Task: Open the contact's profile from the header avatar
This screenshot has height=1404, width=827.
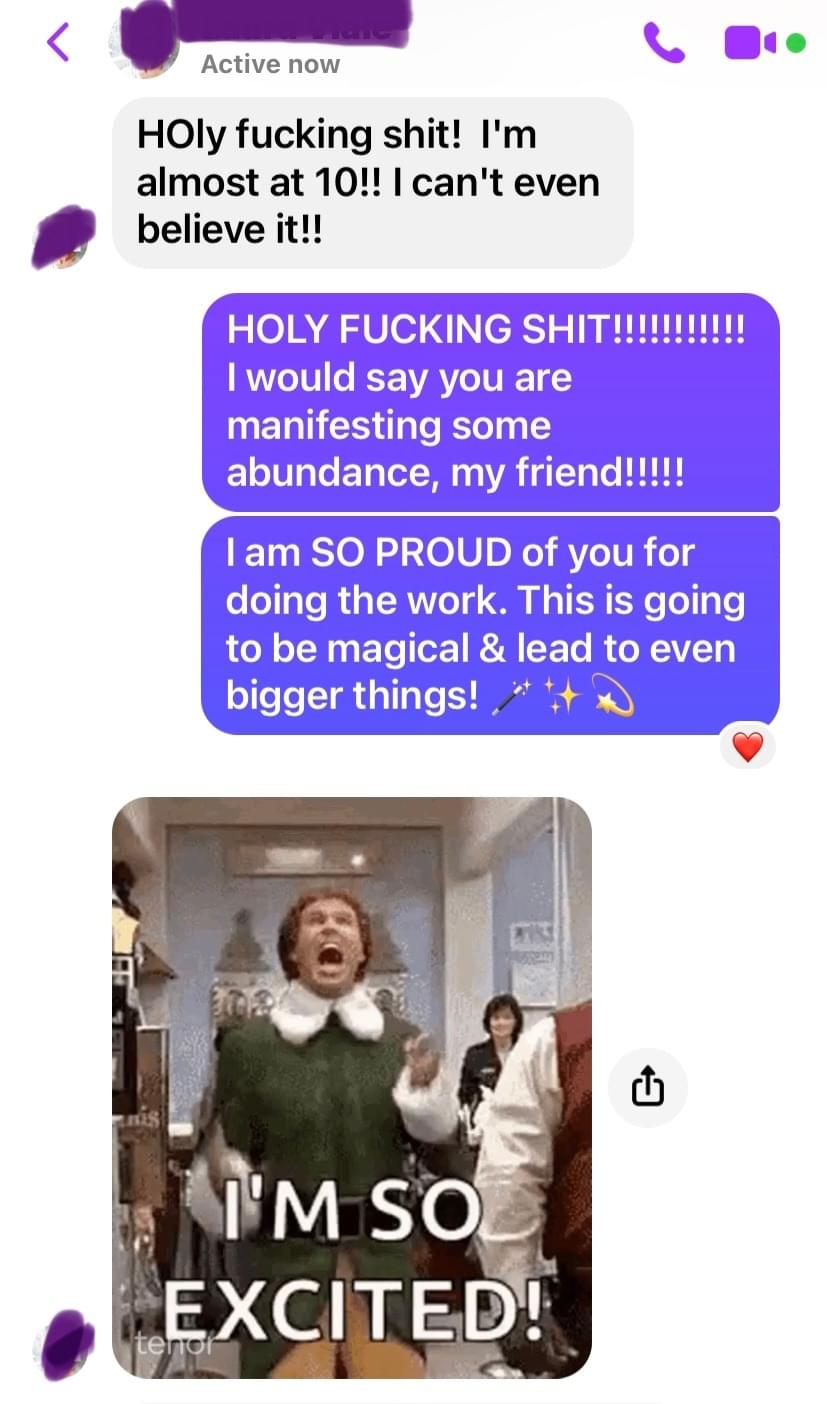Action: [144, 40]
